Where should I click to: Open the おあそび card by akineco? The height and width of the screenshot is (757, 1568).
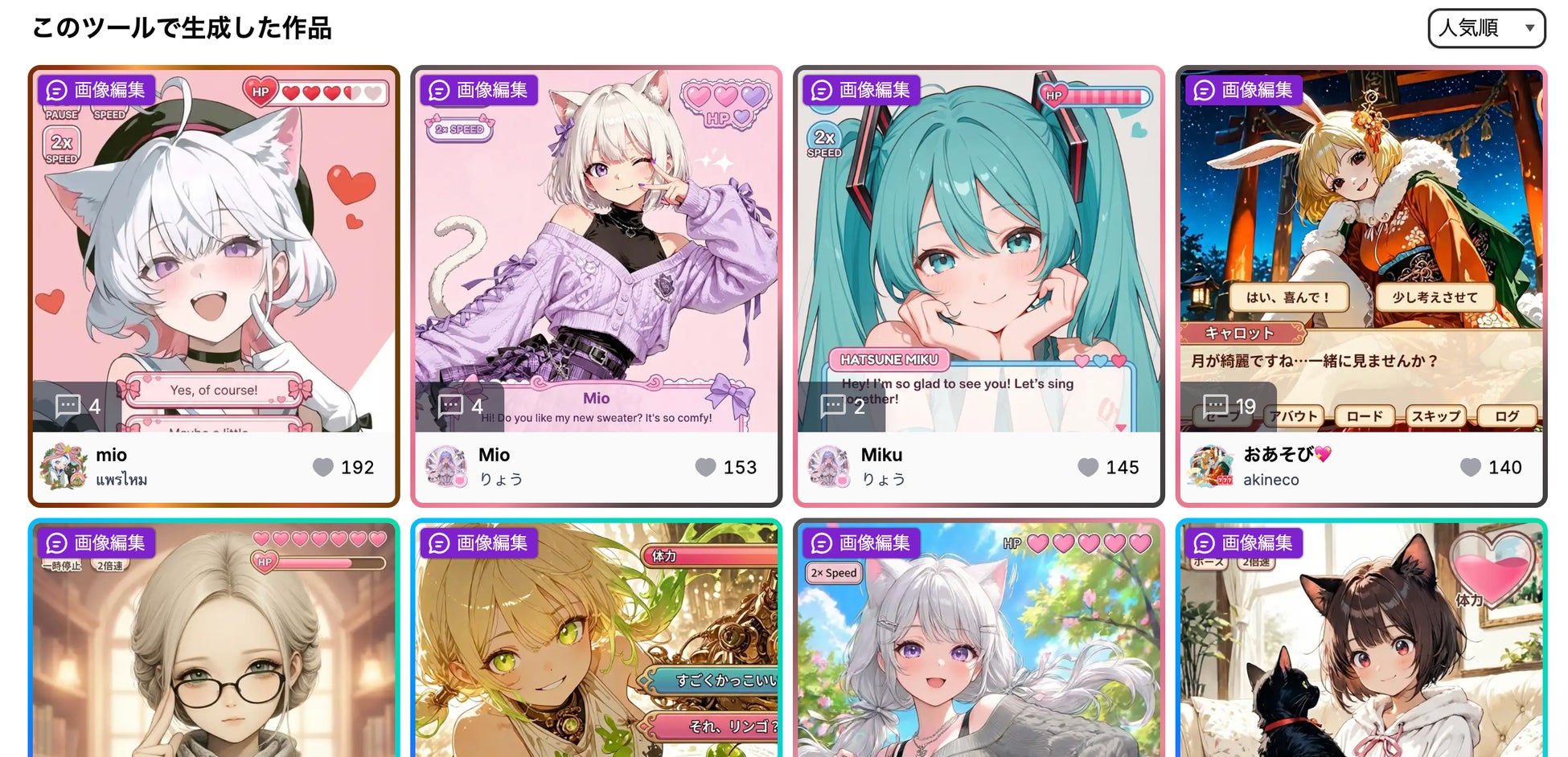click(1361, 286)
